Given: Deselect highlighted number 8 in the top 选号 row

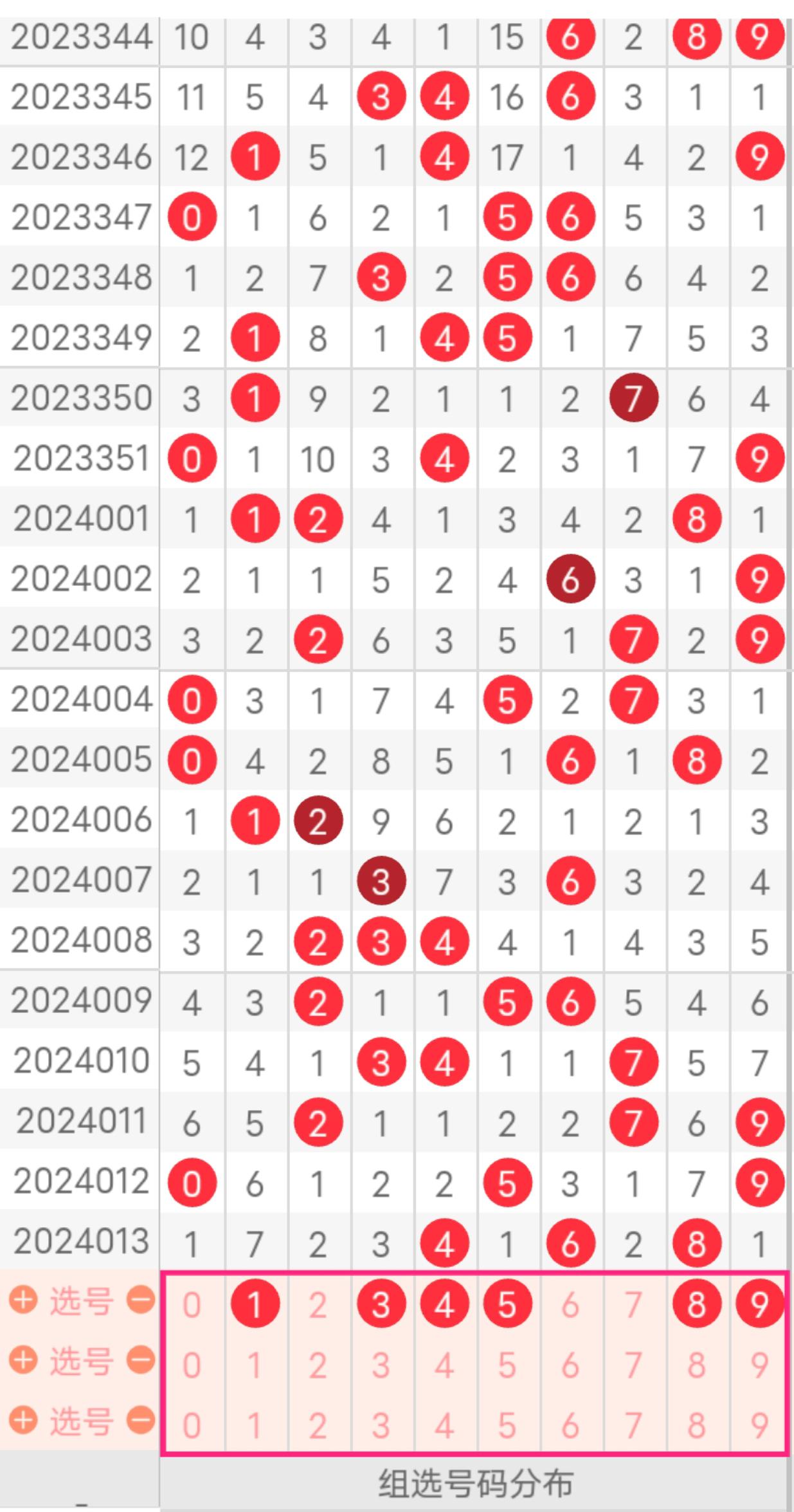Looking at the screenshot, I should click(696, 1304).
